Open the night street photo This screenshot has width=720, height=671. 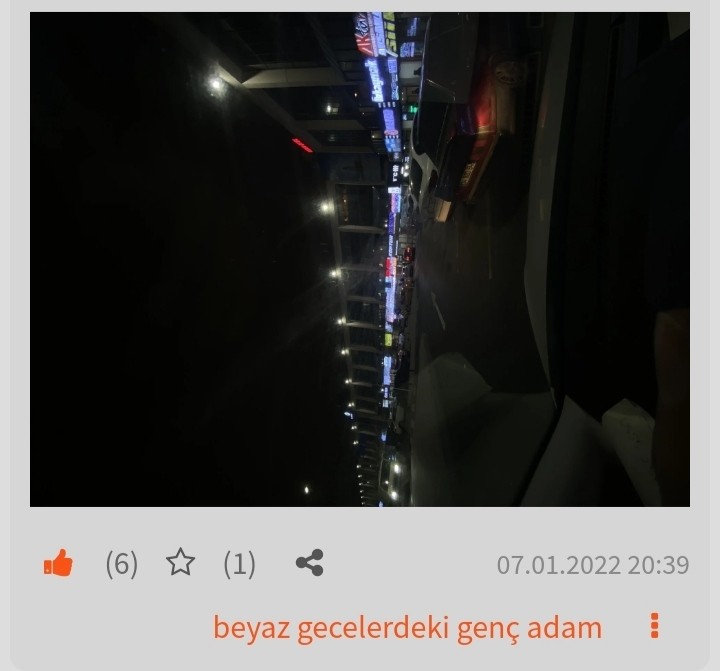click(360, 259)
